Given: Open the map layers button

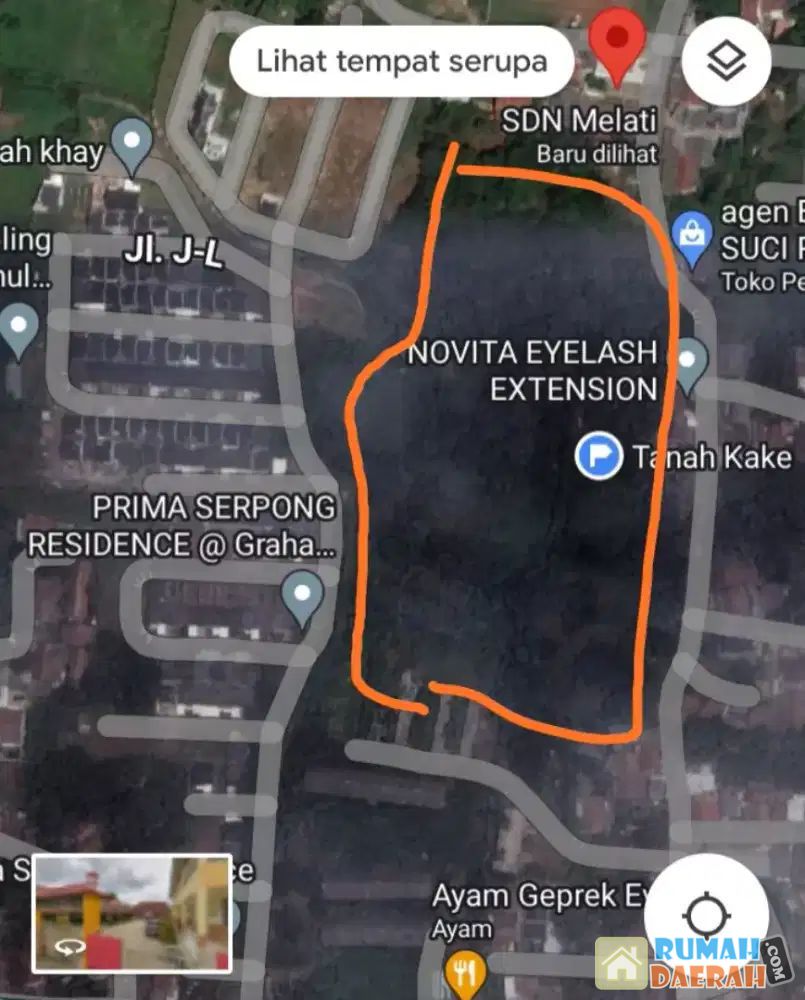Looking at the screenshot, I should pyautogui.click(x=726, y=61).
